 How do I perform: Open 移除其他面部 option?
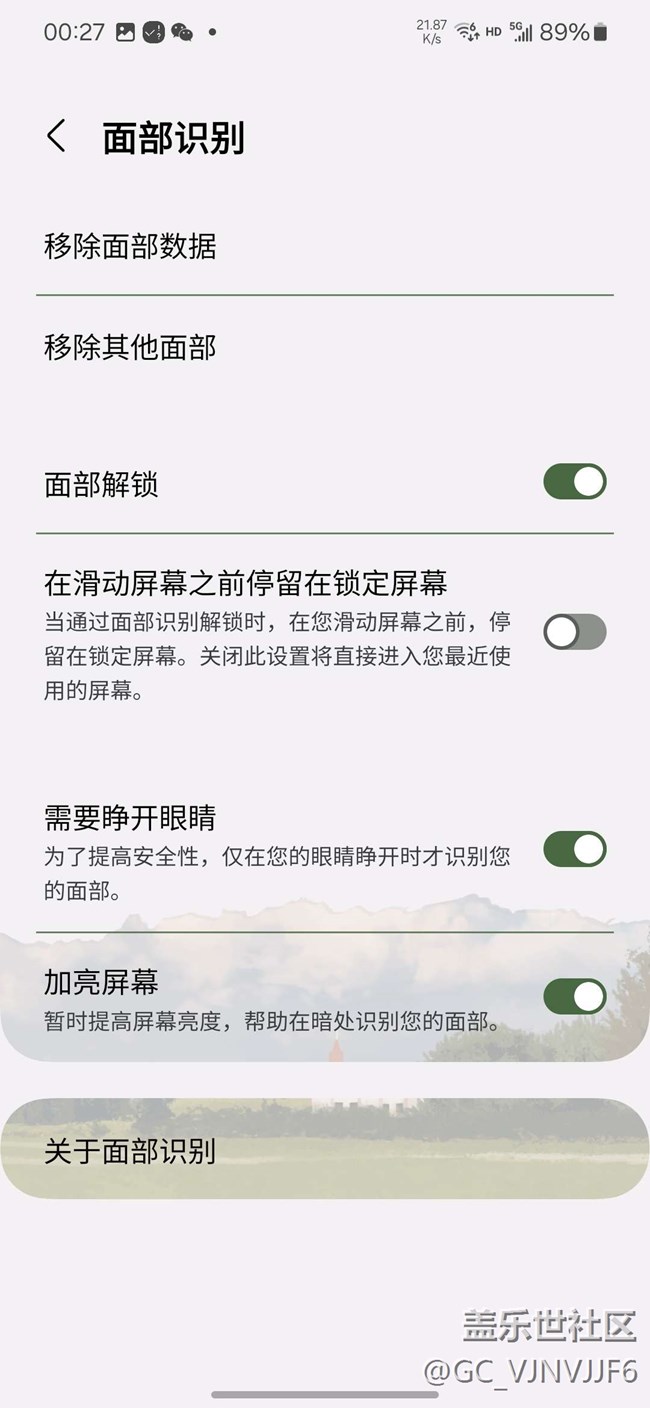pos(325,347)
